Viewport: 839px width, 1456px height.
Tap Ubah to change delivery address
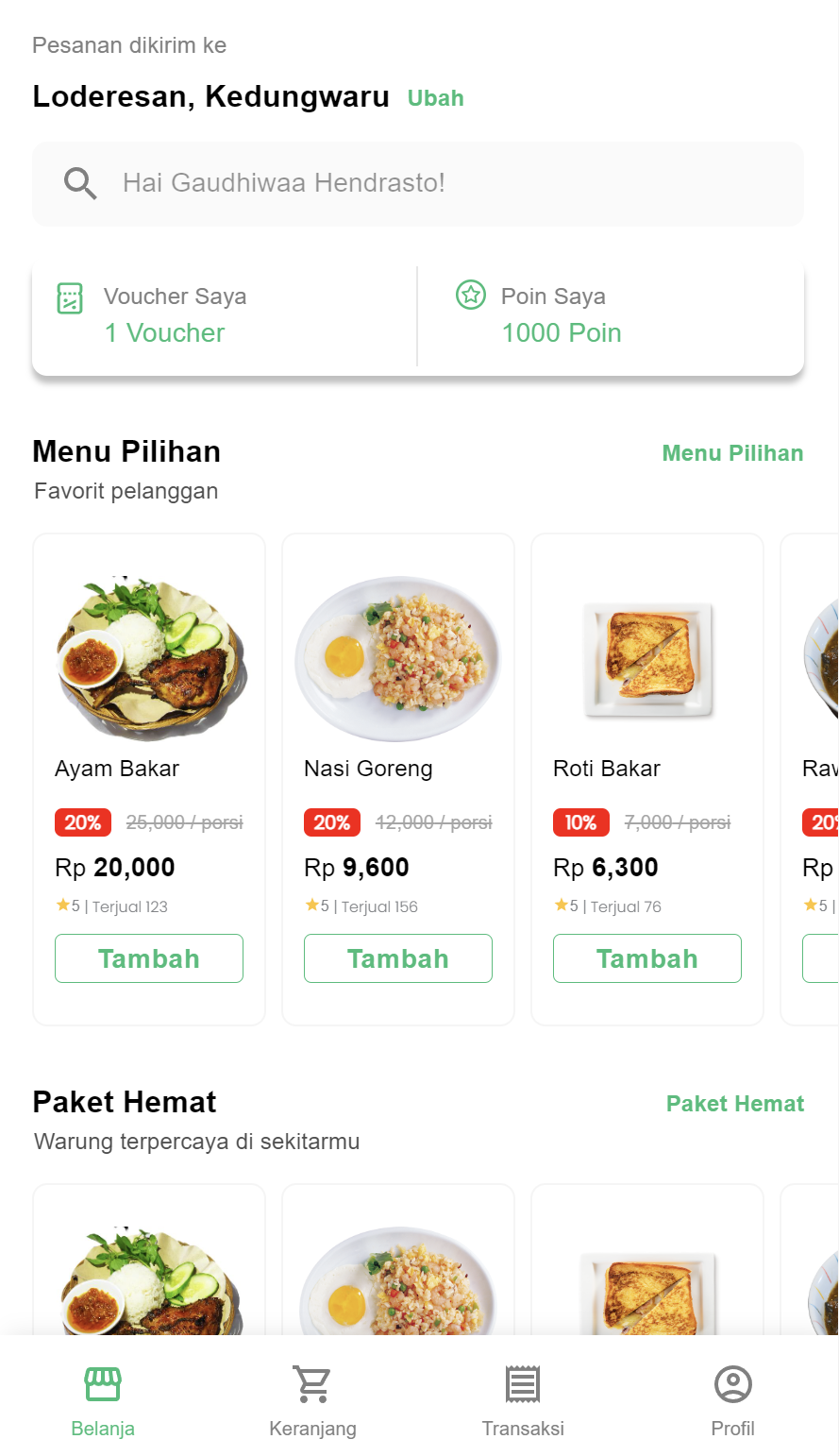coord(435,98)
